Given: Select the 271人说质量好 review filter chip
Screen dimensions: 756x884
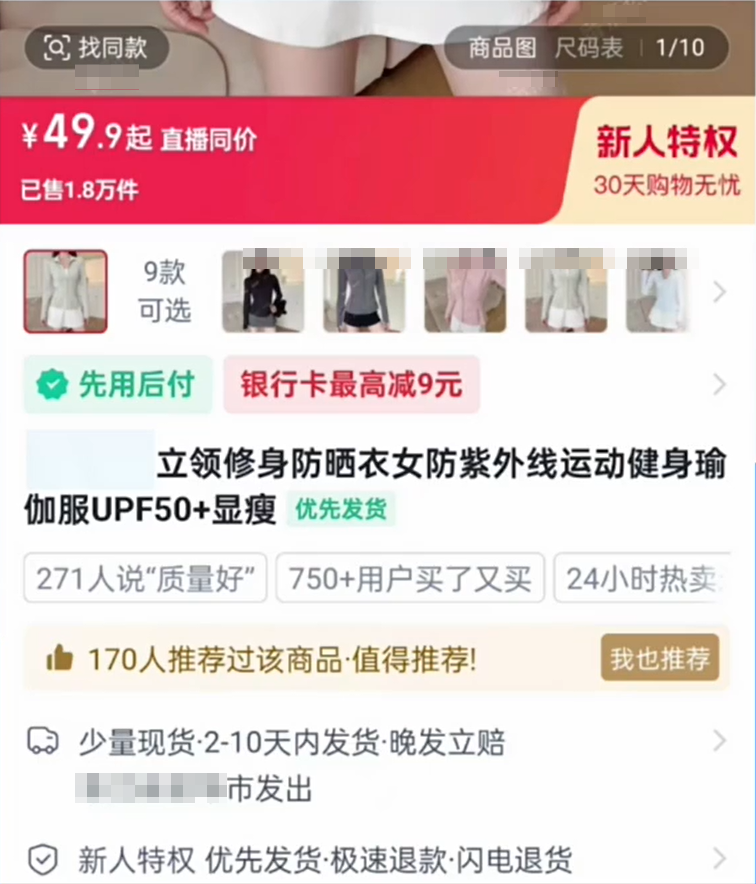Looking at the screenshot, I should pyautogui.click(x=143, y=578).
